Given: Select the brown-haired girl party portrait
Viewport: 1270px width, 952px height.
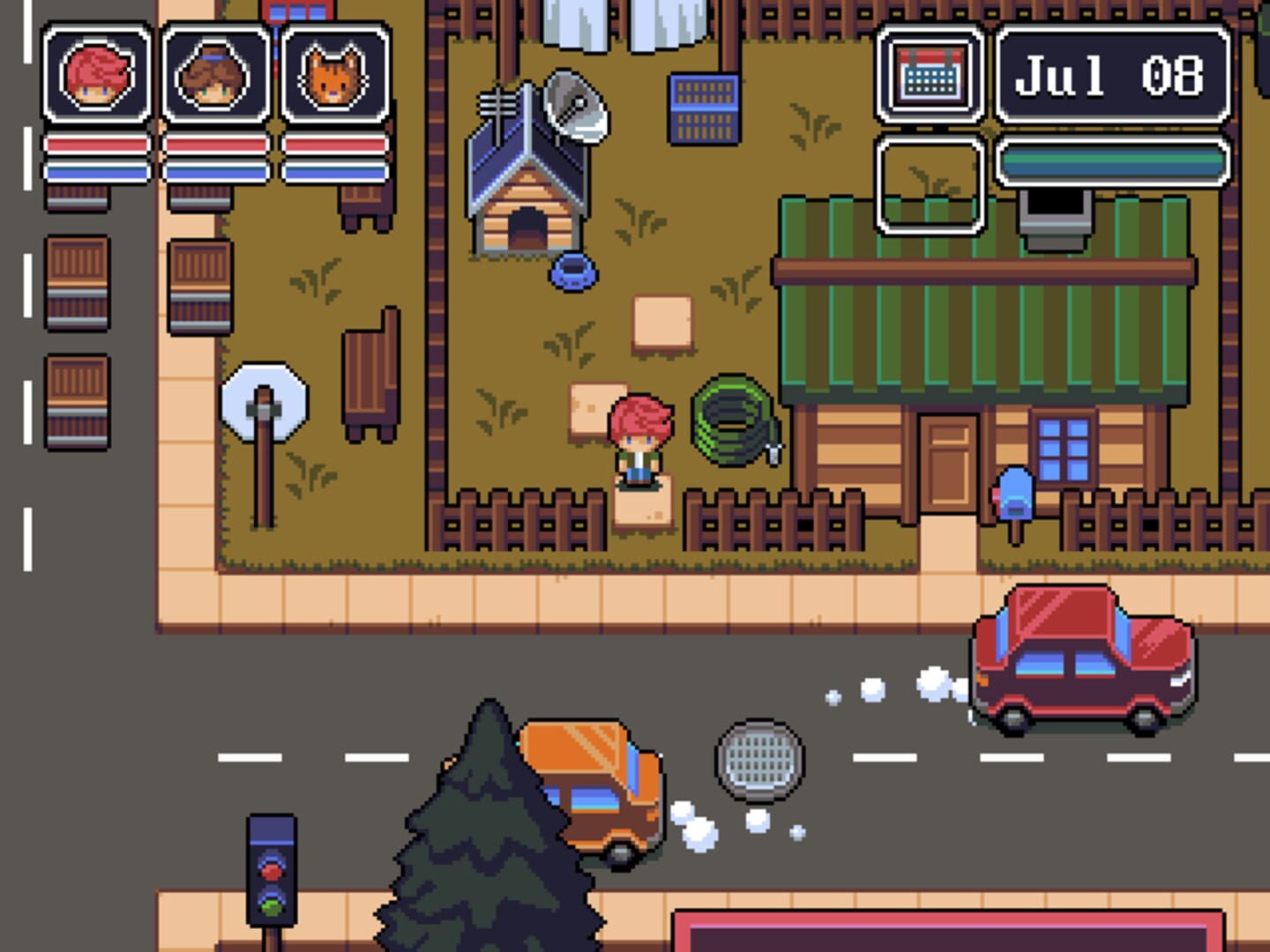Looking at the screenshot, I should 215,75.
